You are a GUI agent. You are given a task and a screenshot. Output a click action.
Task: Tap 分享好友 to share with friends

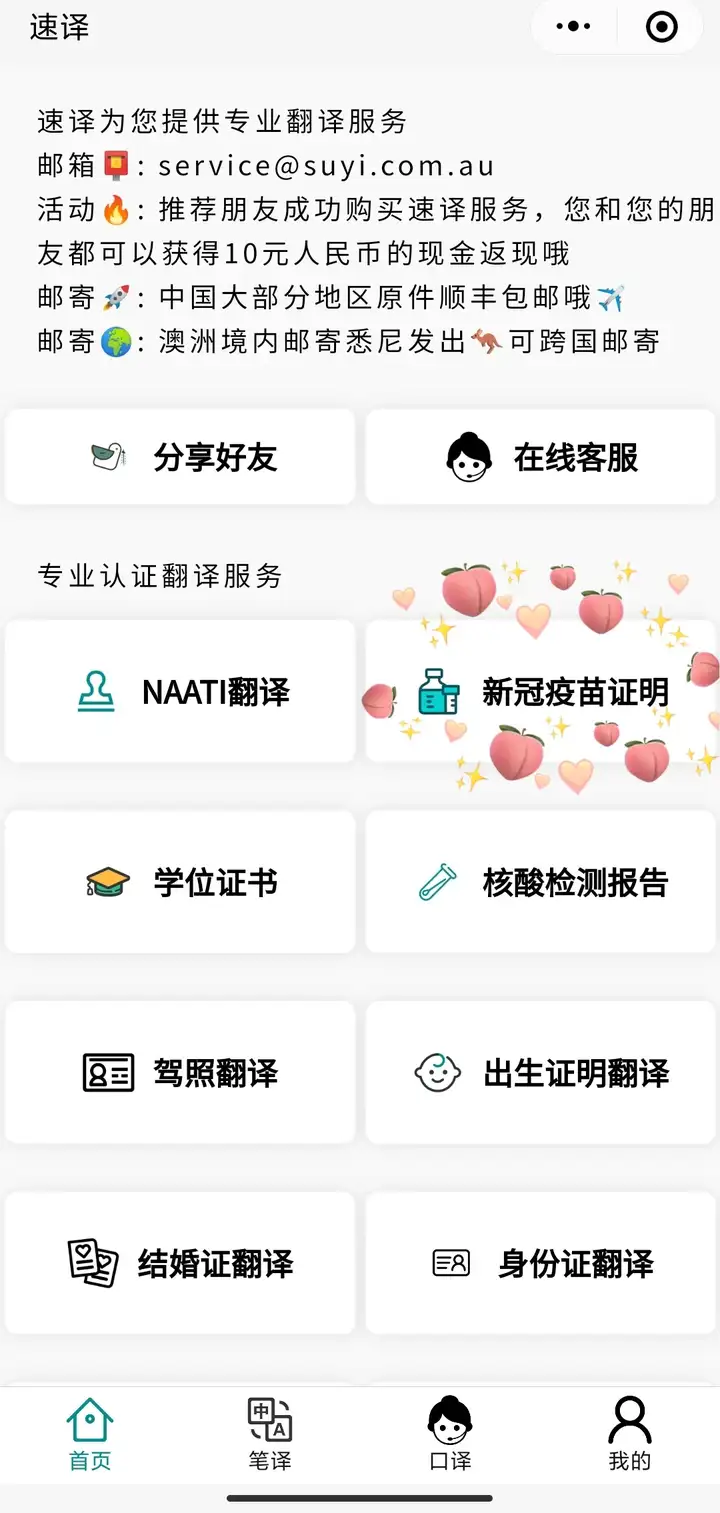pos(180,457)
